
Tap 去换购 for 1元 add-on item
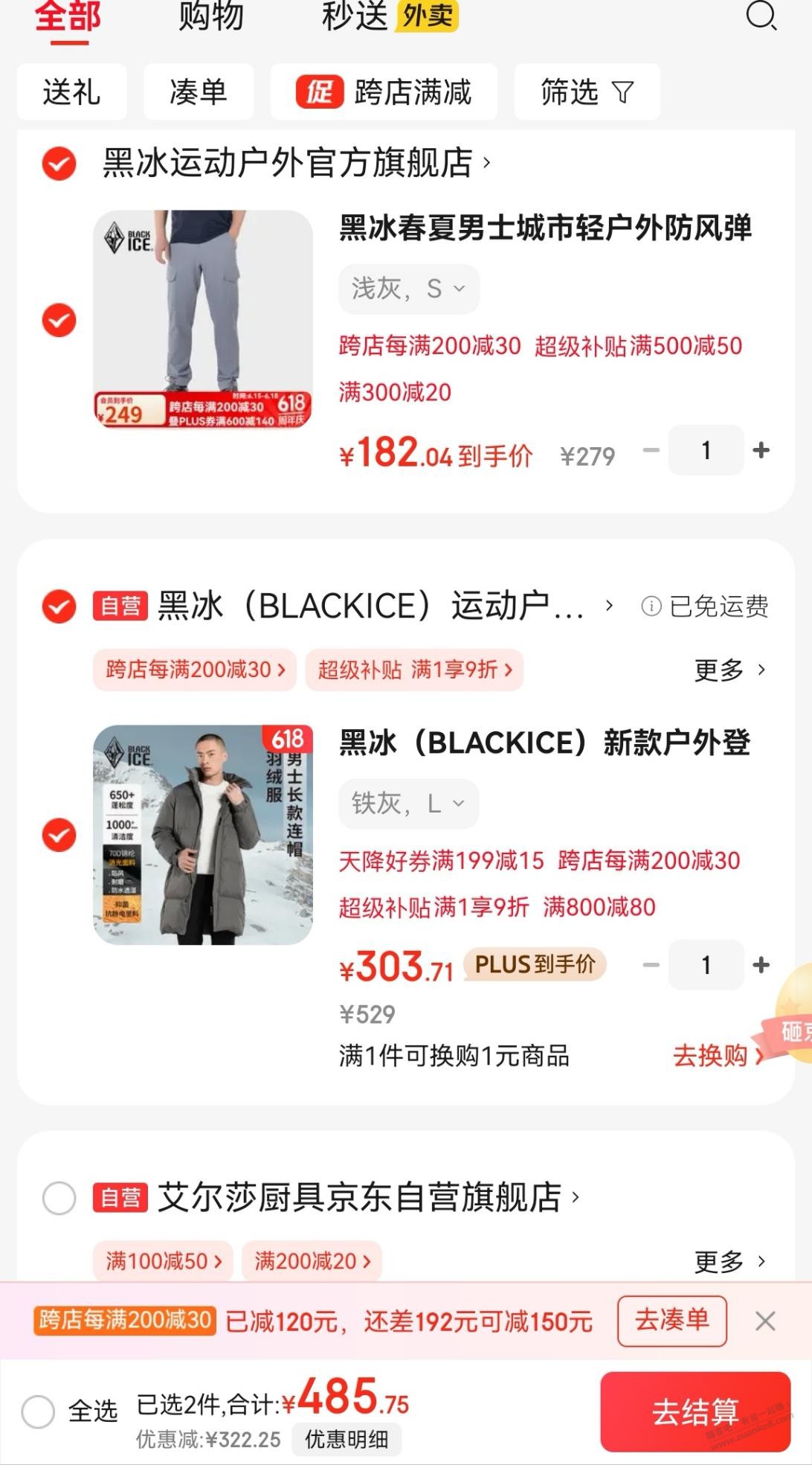point(717,1055)
